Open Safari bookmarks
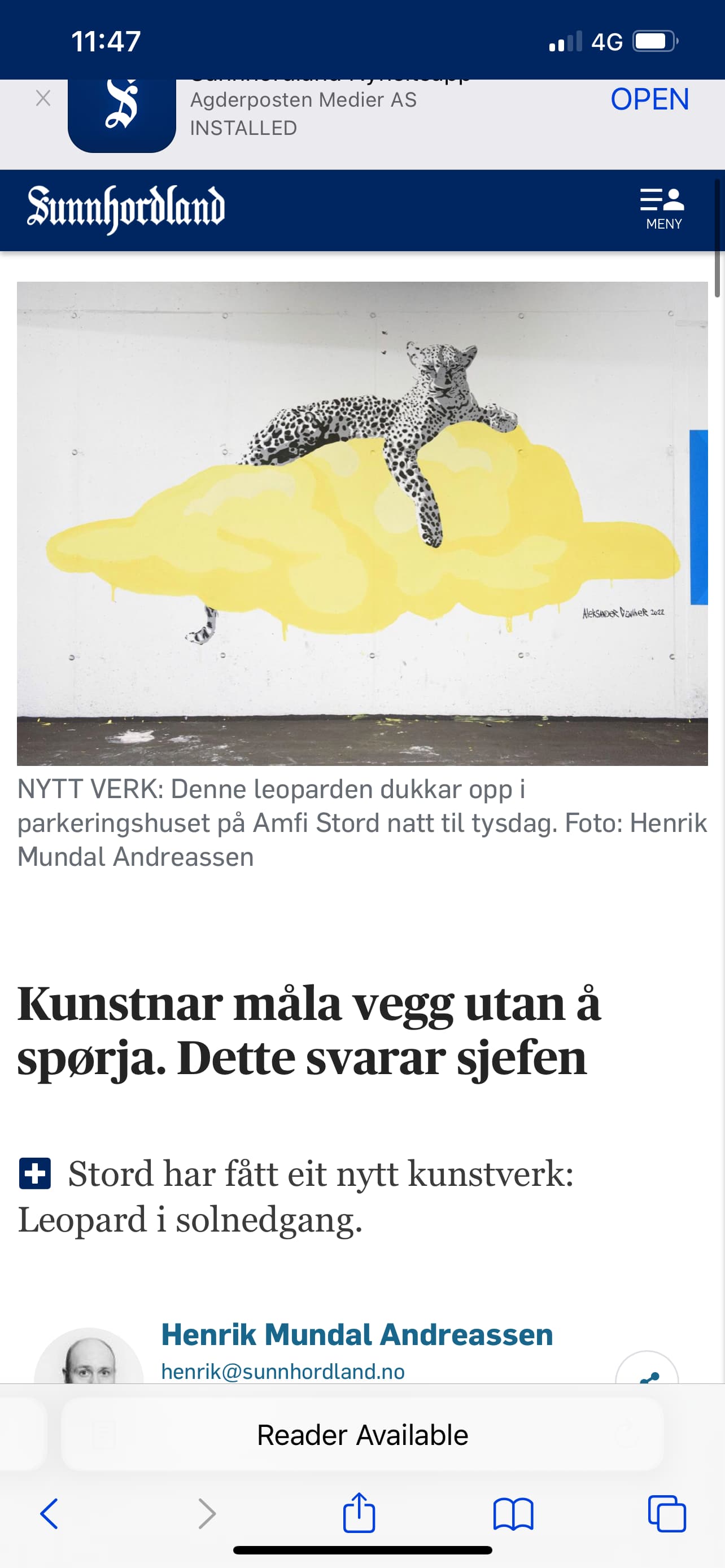The height and width of the screenshot is (1568, 725). (x=513, y=1514)
